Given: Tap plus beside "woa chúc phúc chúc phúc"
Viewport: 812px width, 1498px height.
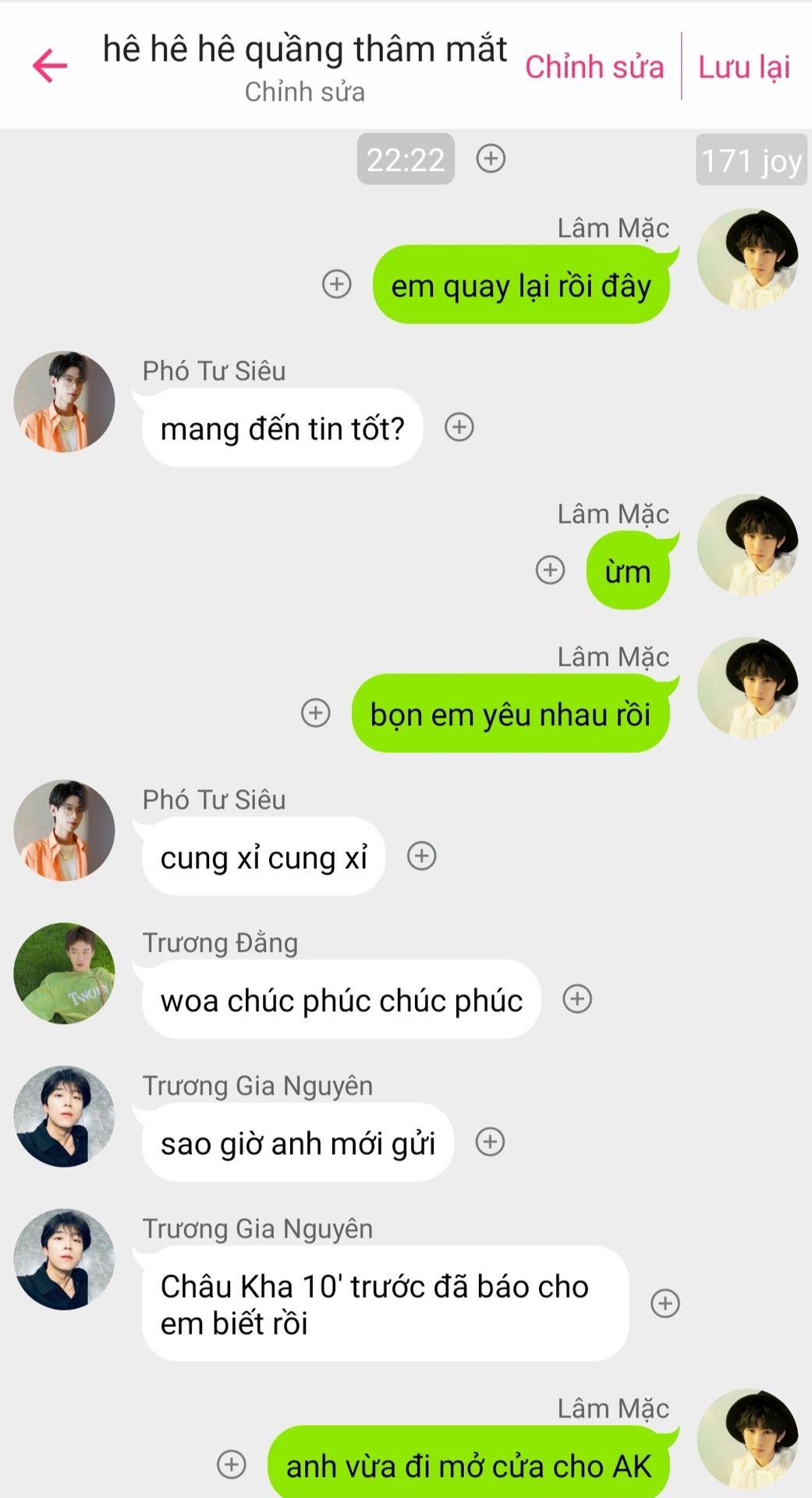Looking at the screenshot, I should point(577,999).
